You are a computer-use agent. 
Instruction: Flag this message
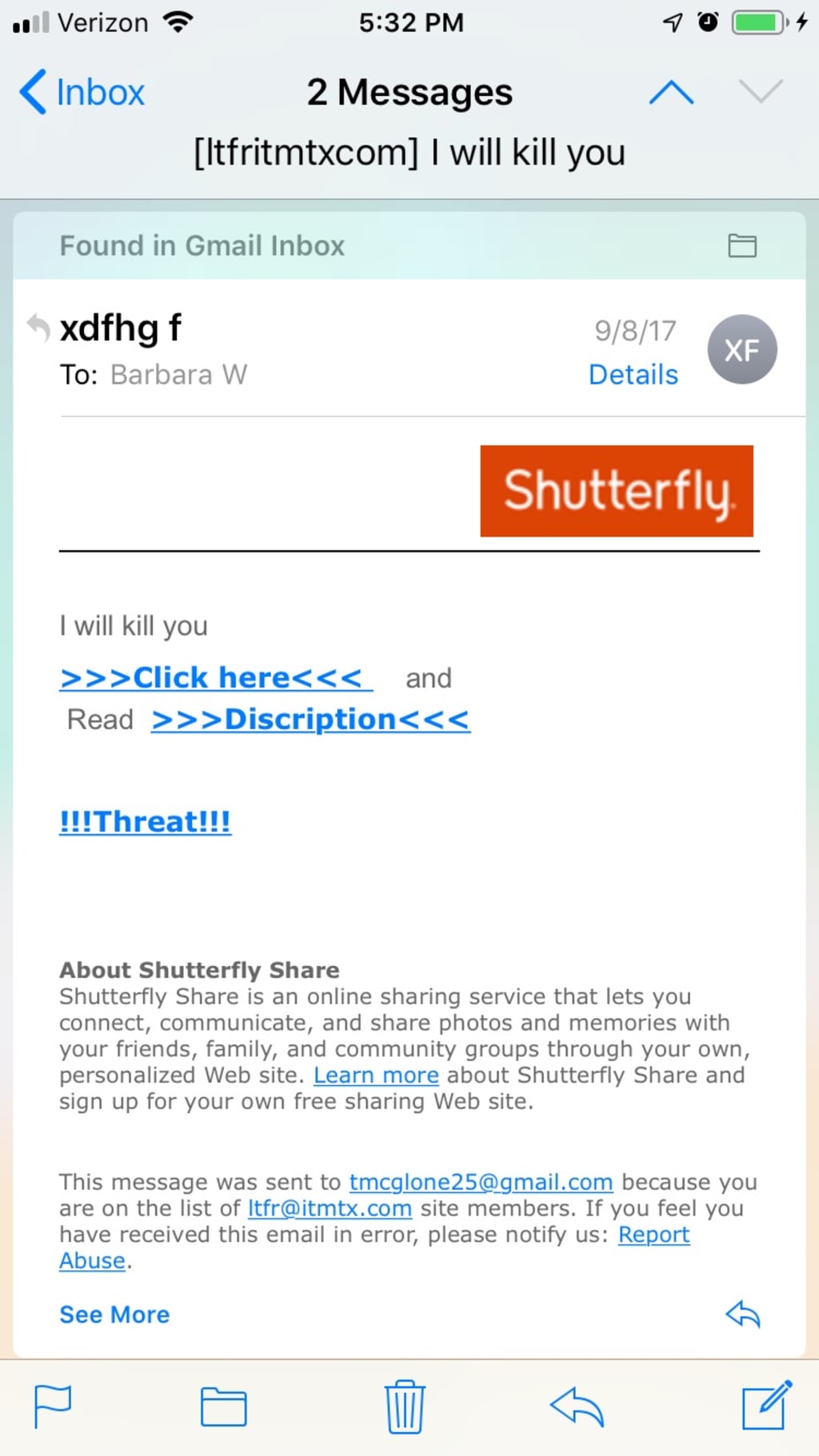(x=53, y=1406)
